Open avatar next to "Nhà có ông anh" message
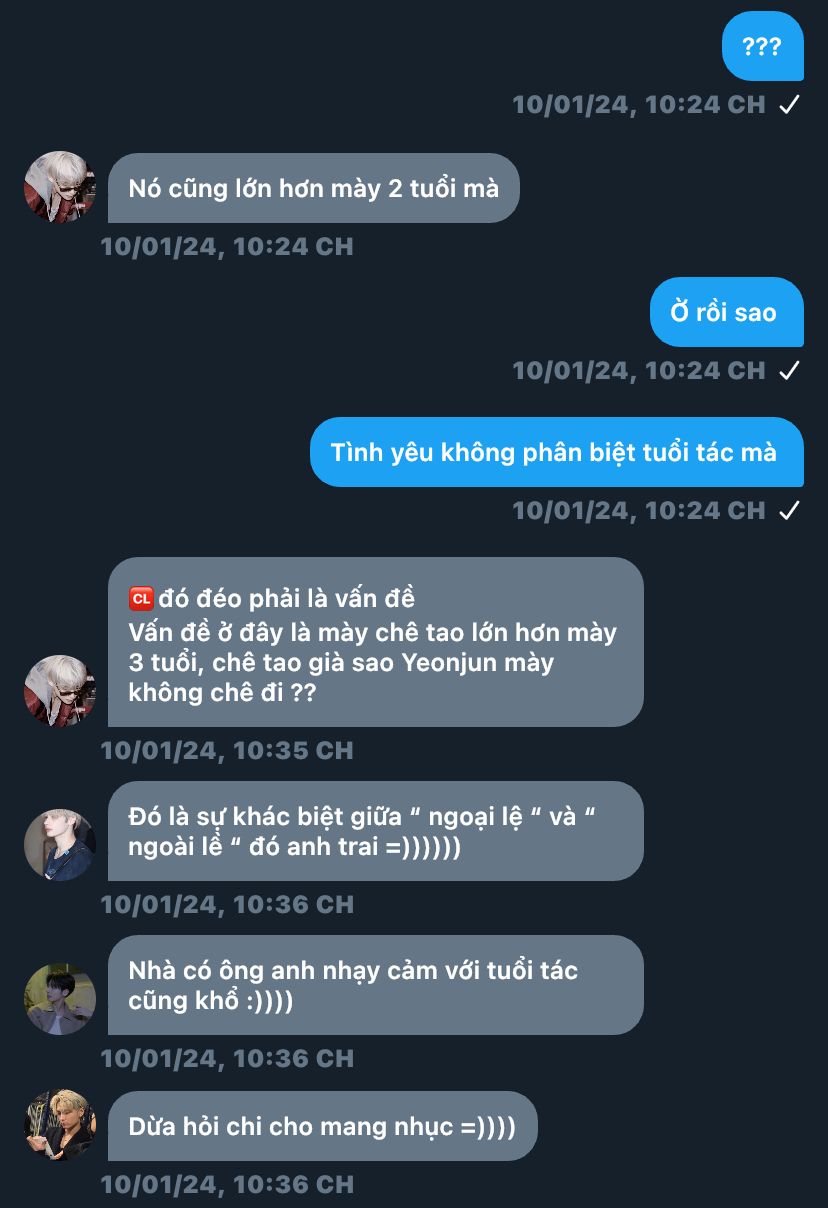This screenshot has width=828, height=1208. tap(60, 999)
